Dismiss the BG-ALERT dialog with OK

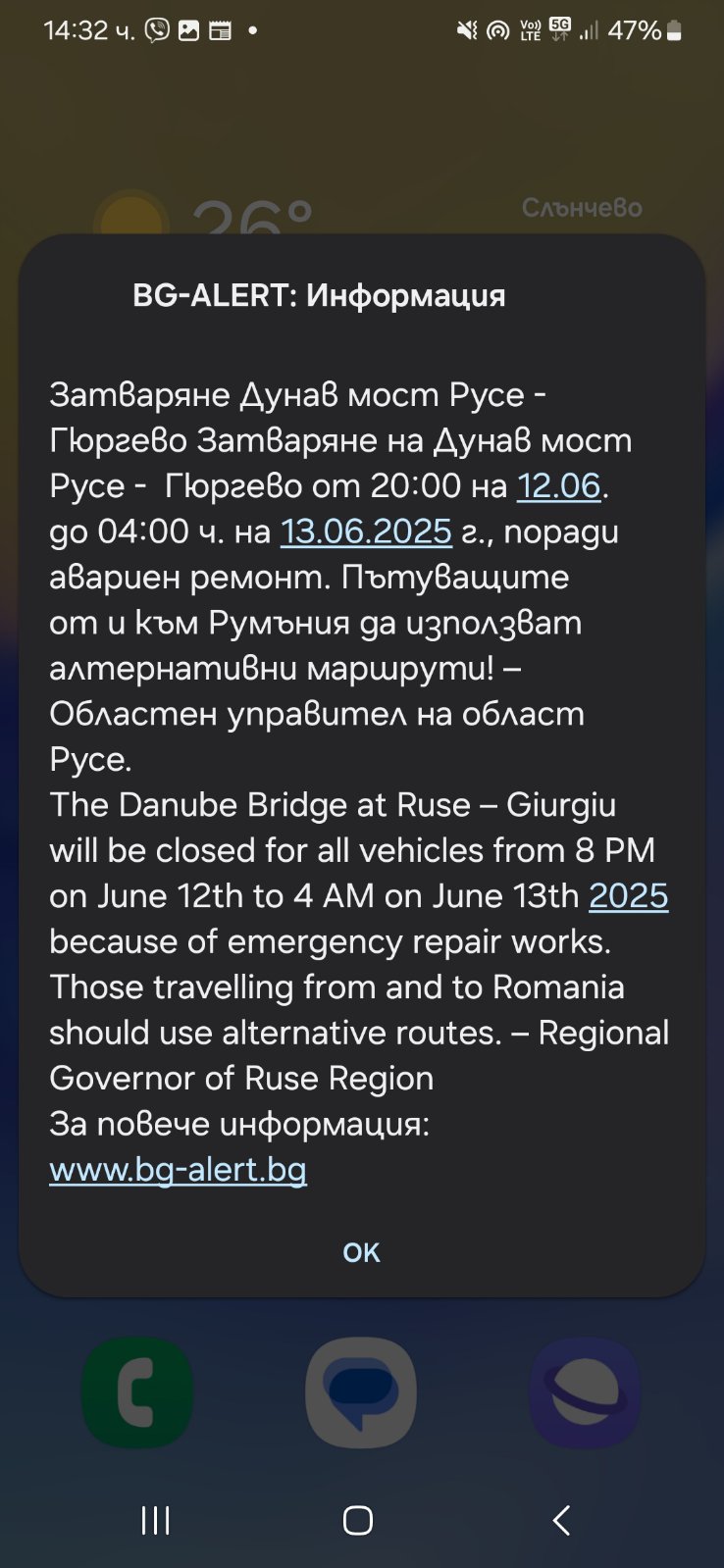click(361, 1252)
